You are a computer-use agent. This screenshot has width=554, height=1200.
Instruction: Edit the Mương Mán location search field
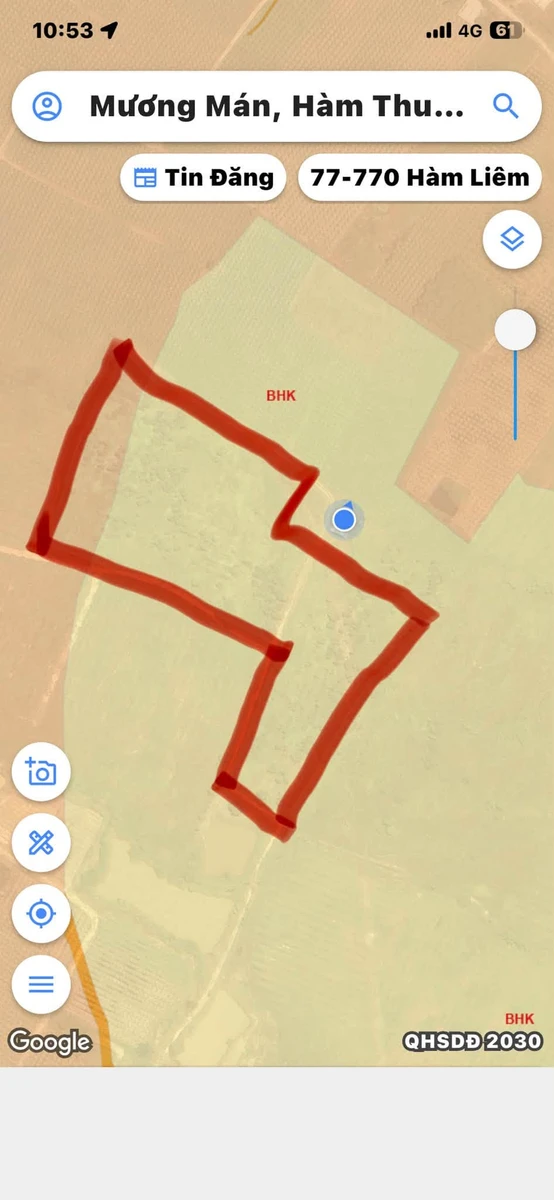tap(277, 107)
